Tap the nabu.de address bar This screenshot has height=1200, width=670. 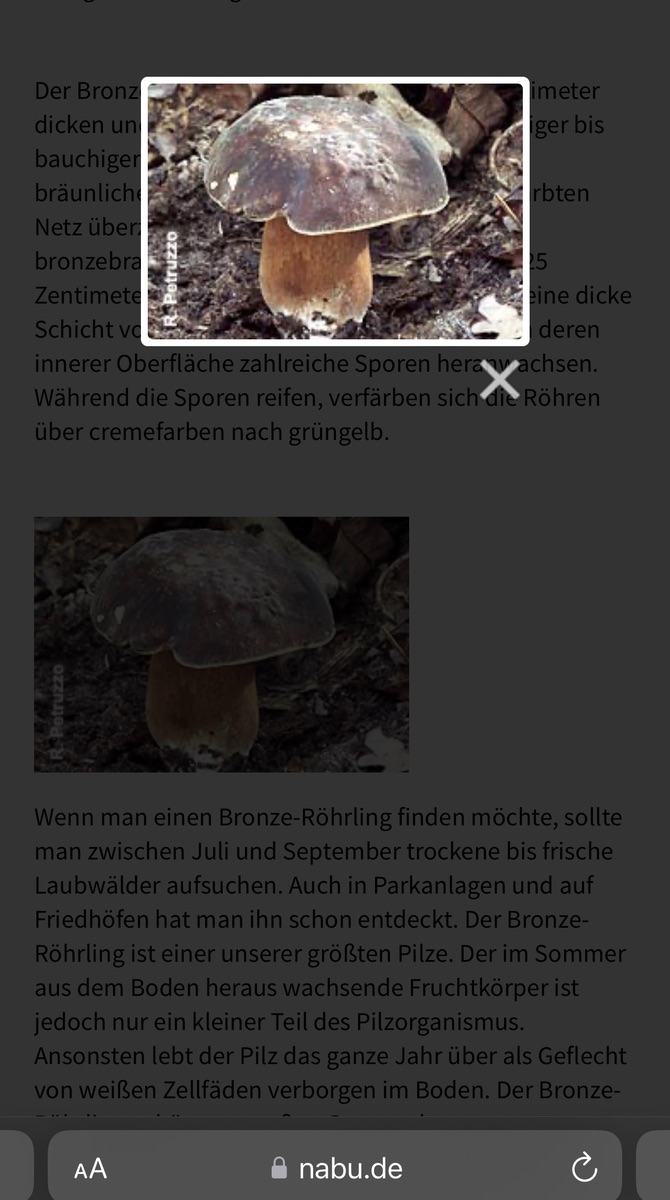click(337, 1167)
